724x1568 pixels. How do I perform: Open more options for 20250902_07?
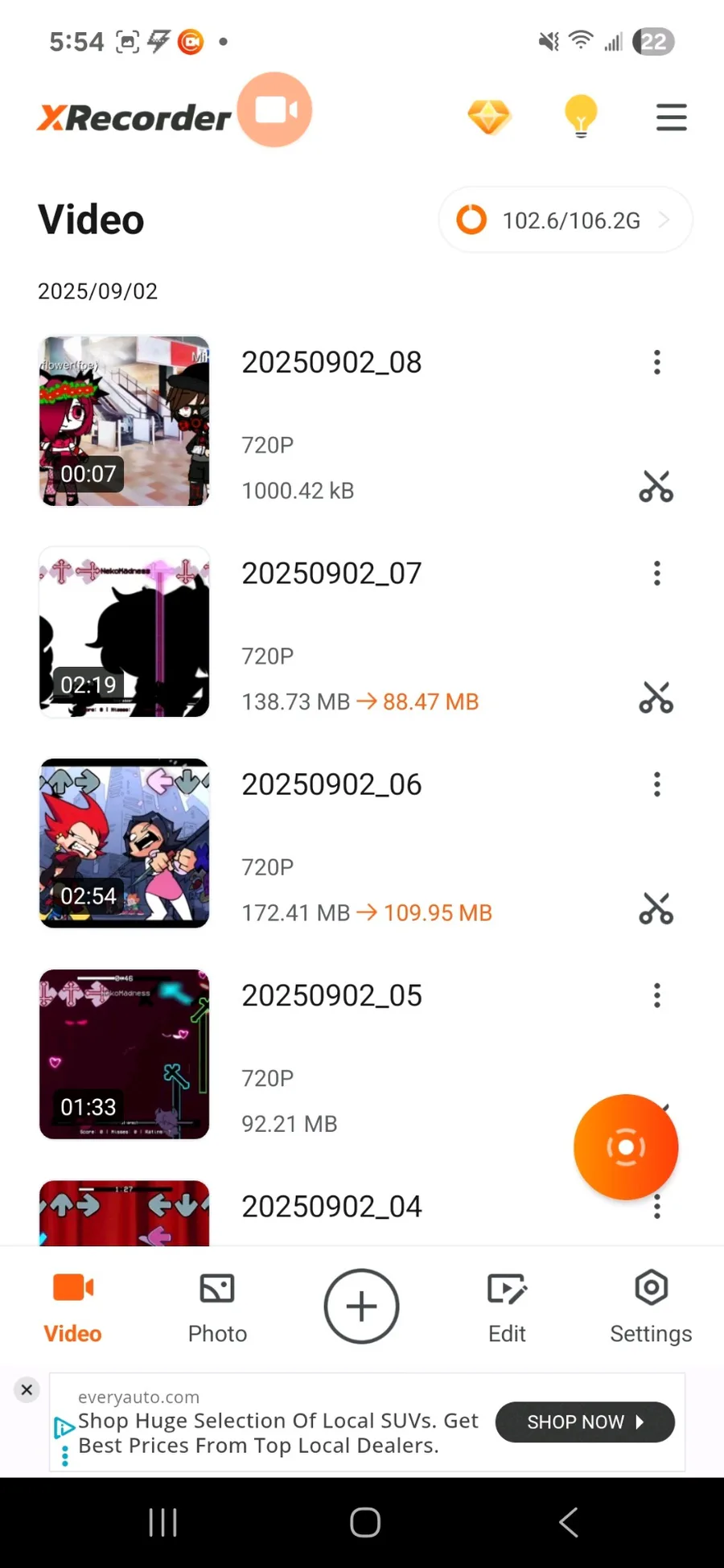click(657, 574)
